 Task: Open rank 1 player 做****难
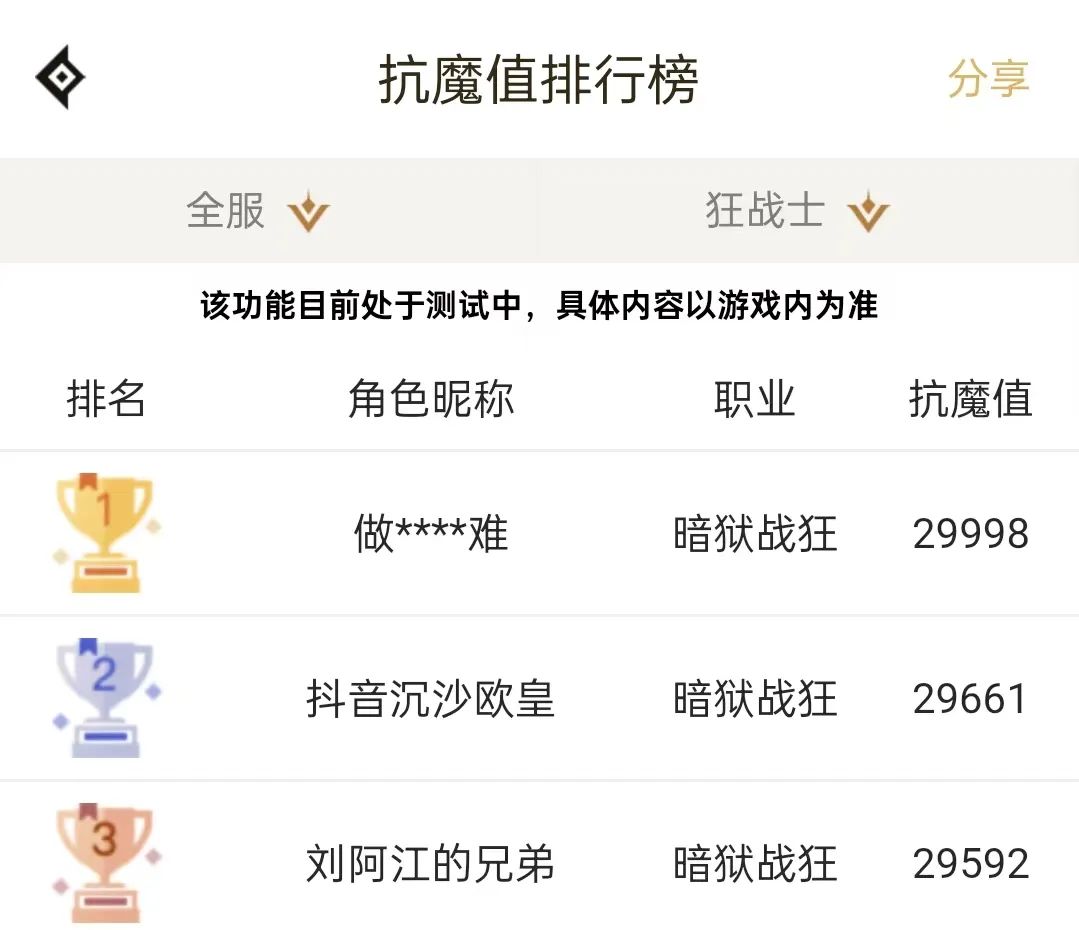tap(431, 534)
